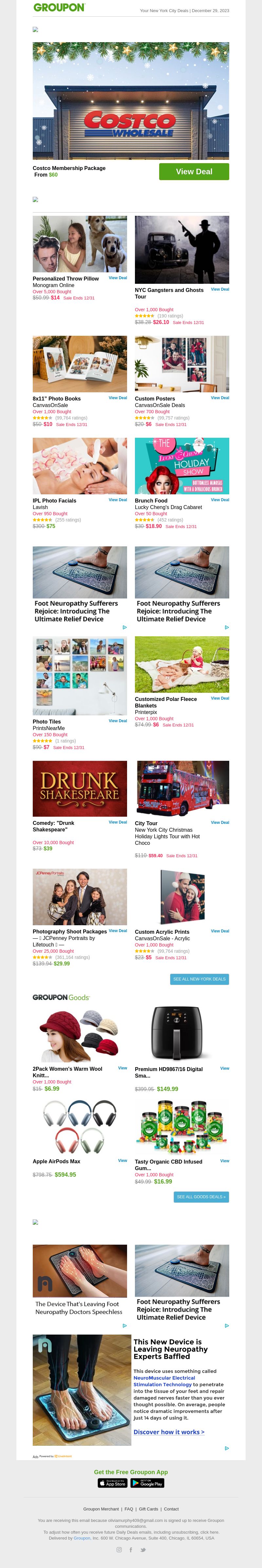262x1568 pixels.
Task: Open View Deal for Personalized Throw Pillow
Action: (x=118, y=278)
